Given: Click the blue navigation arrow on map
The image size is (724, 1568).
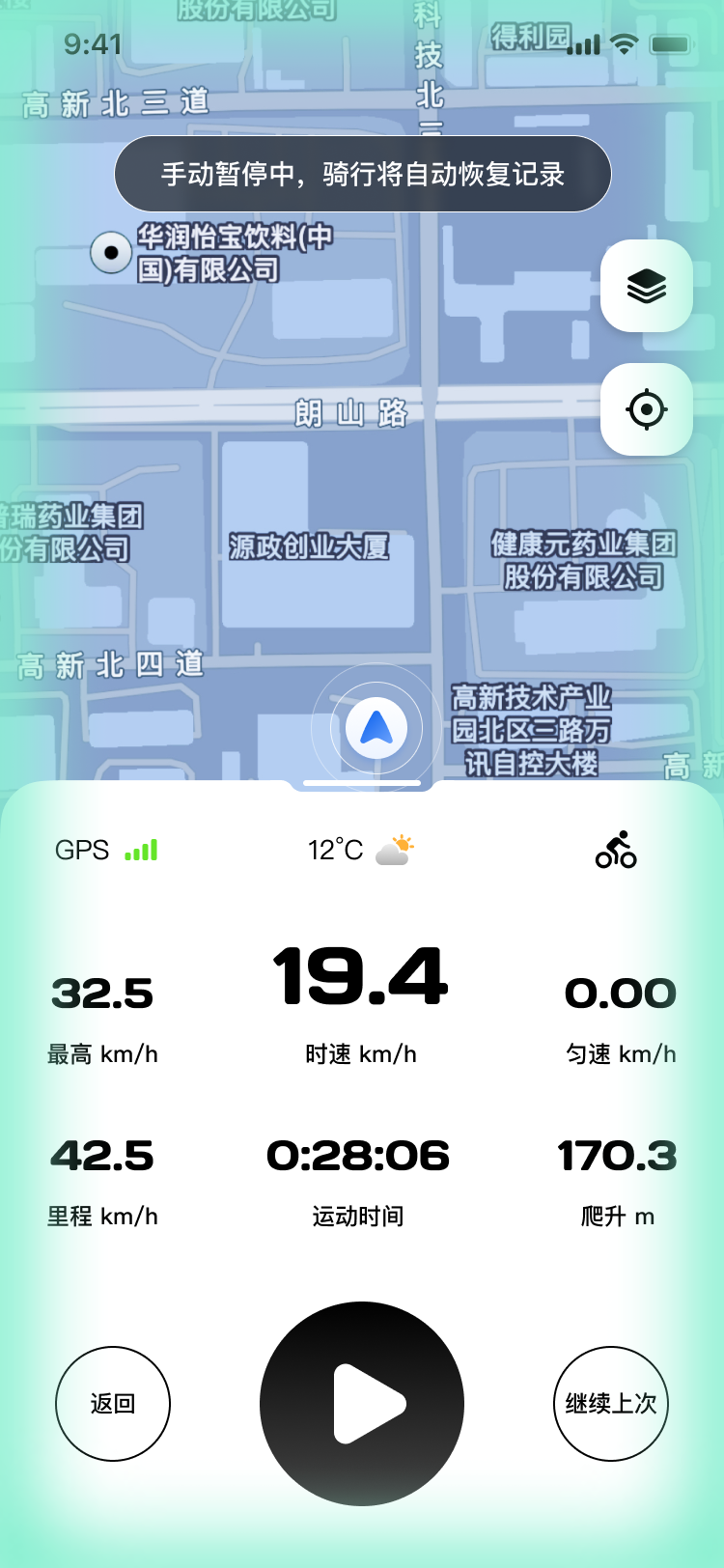Looking at the screenshot, I should [x=376, y=727].
